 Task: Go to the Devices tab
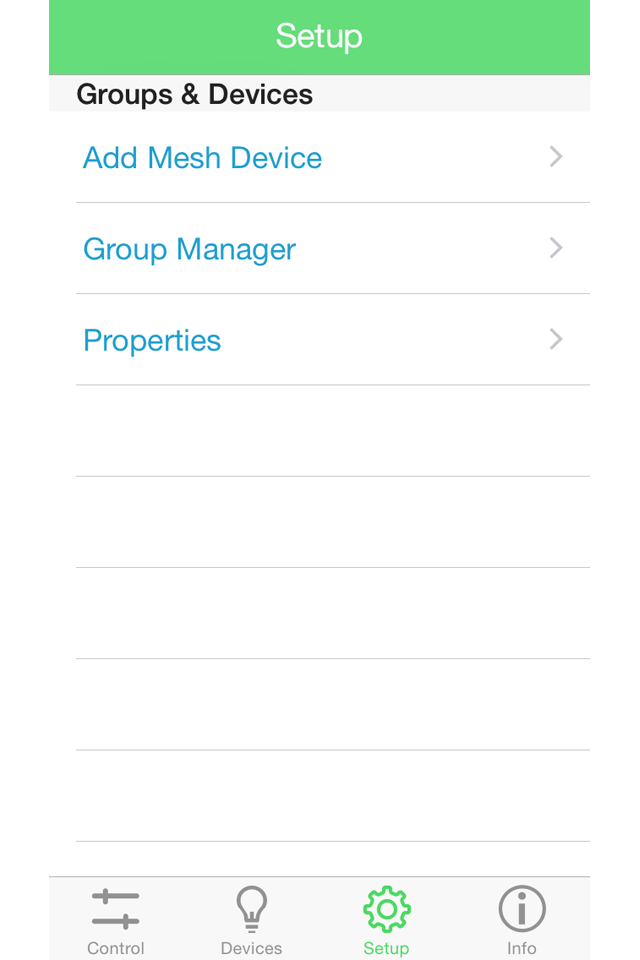(x=251, y=920)
